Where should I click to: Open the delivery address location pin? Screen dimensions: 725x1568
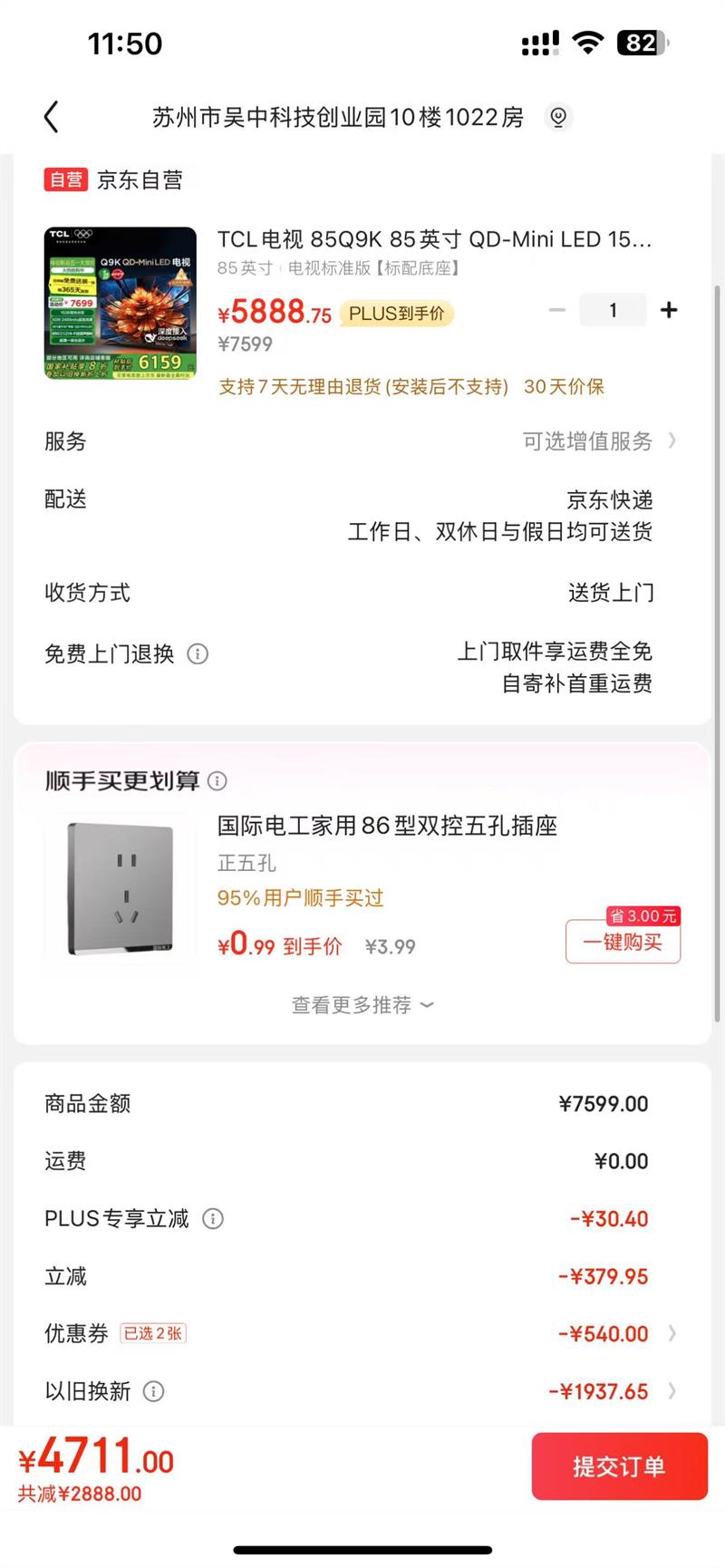(x=558, y=117)
